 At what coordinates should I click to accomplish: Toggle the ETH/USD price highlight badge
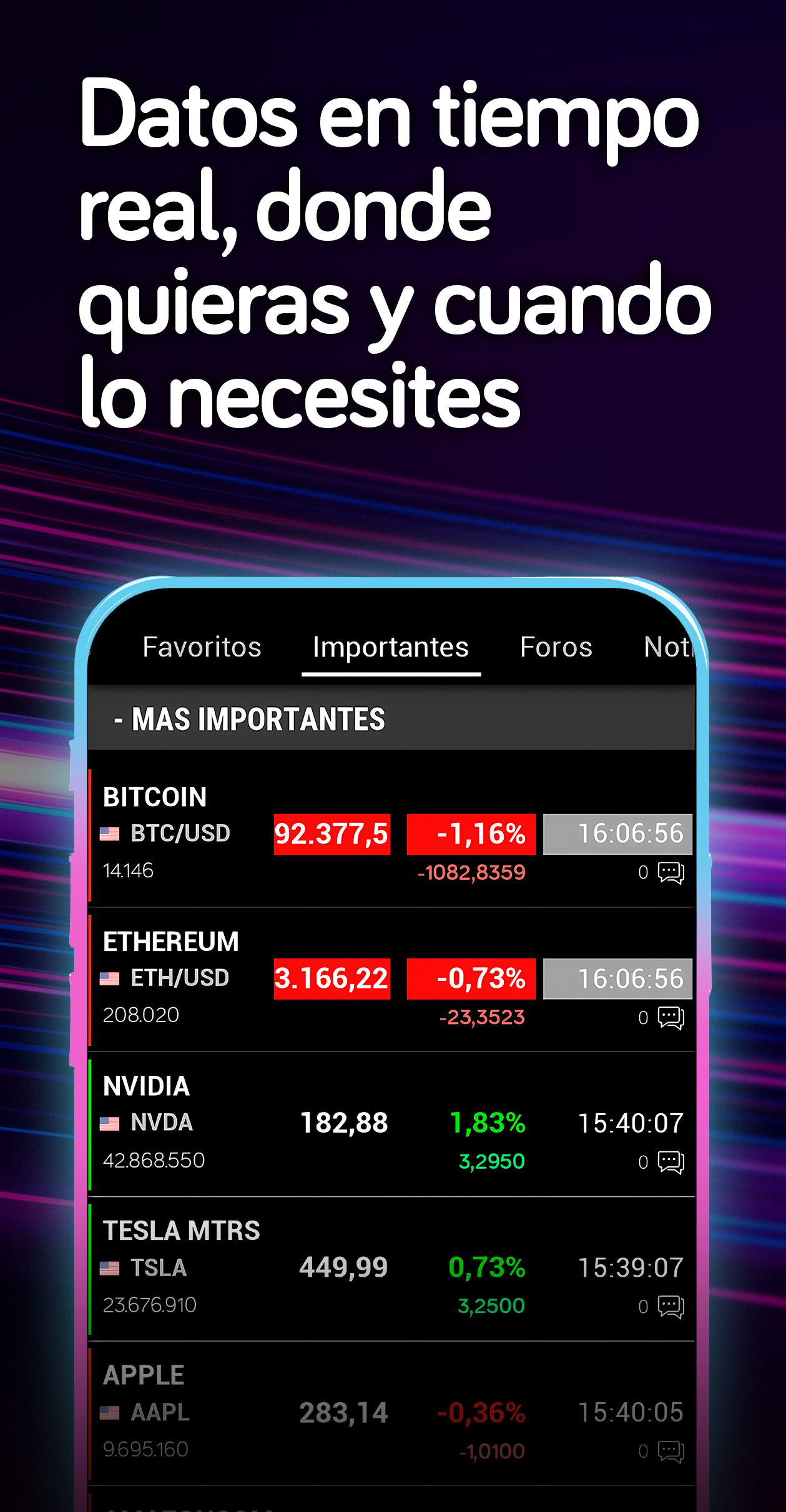[333, 978]
